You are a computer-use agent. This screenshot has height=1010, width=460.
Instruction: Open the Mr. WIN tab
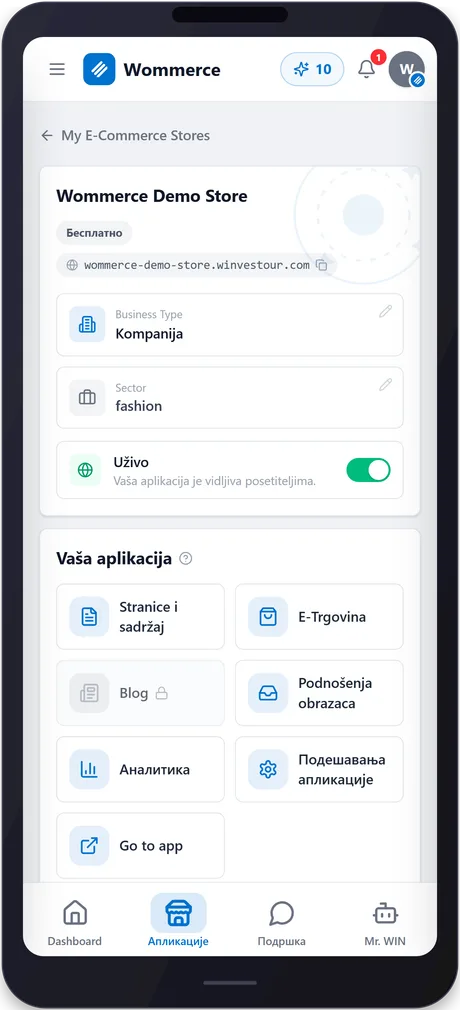[x=385, y=922]
